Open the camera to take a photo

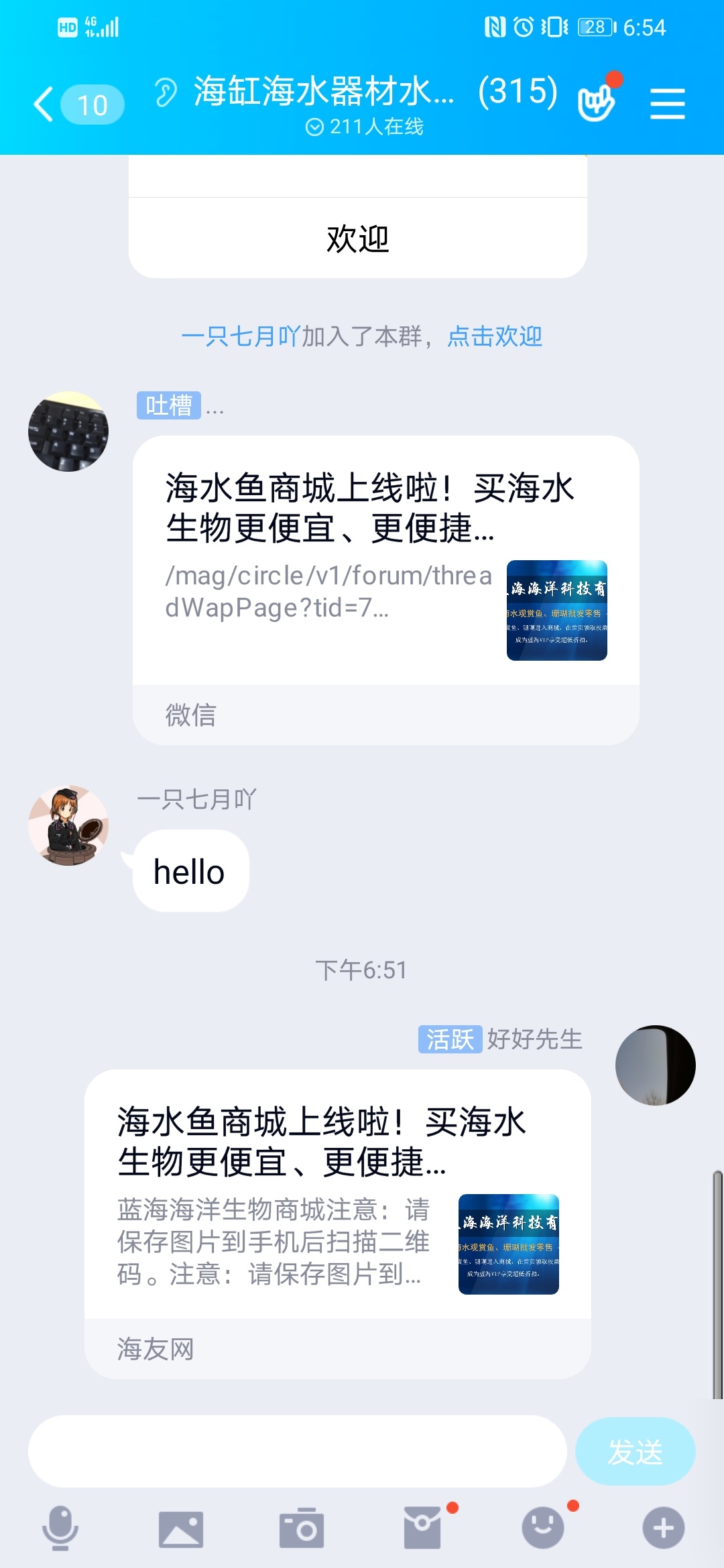click(x=302, y=1529)
